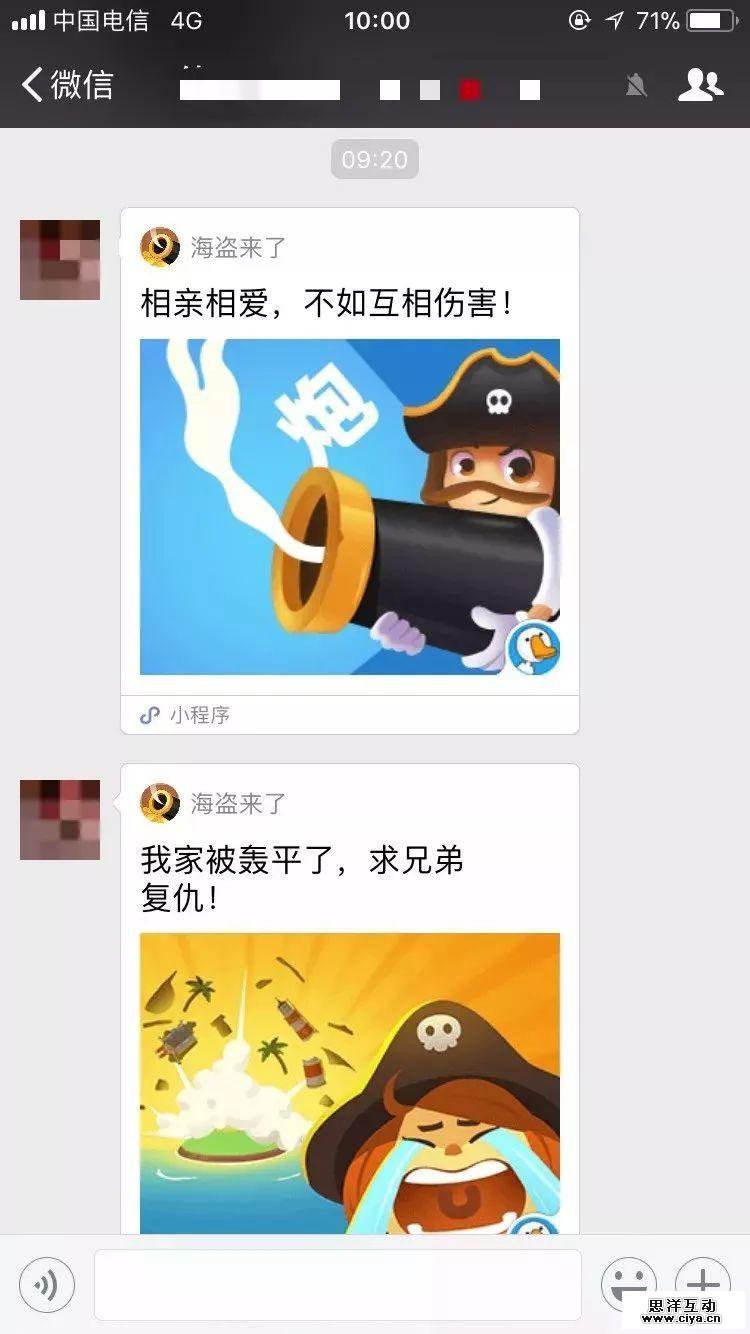Open the emoji sticker panel
750x1334 pixels.
[x=628, y=1283]
